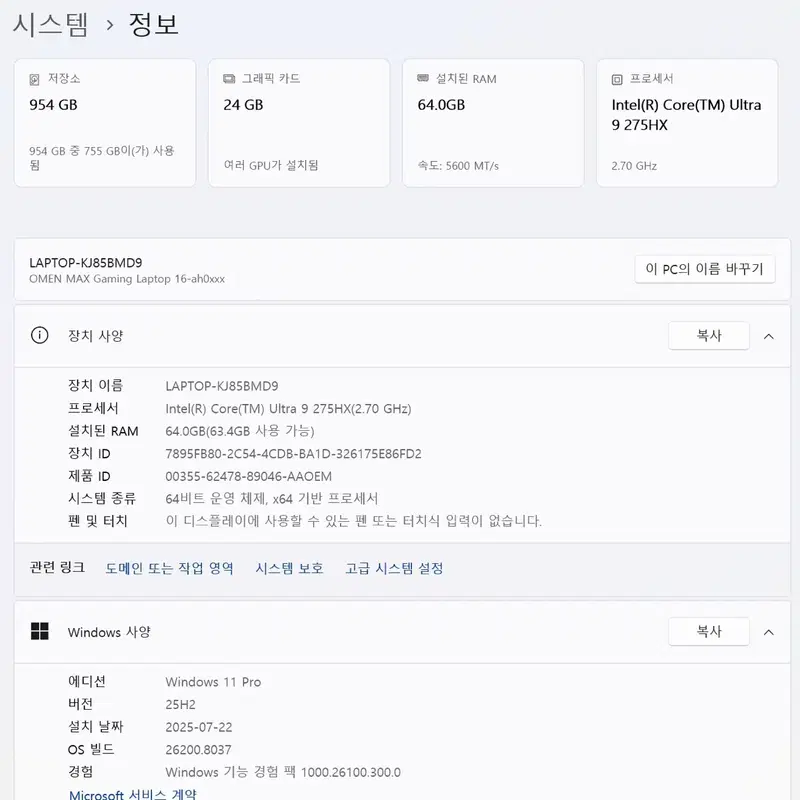Open the 저장소 954 GB card
Viewport: 800px width, 800px height.
coord(105,123)
